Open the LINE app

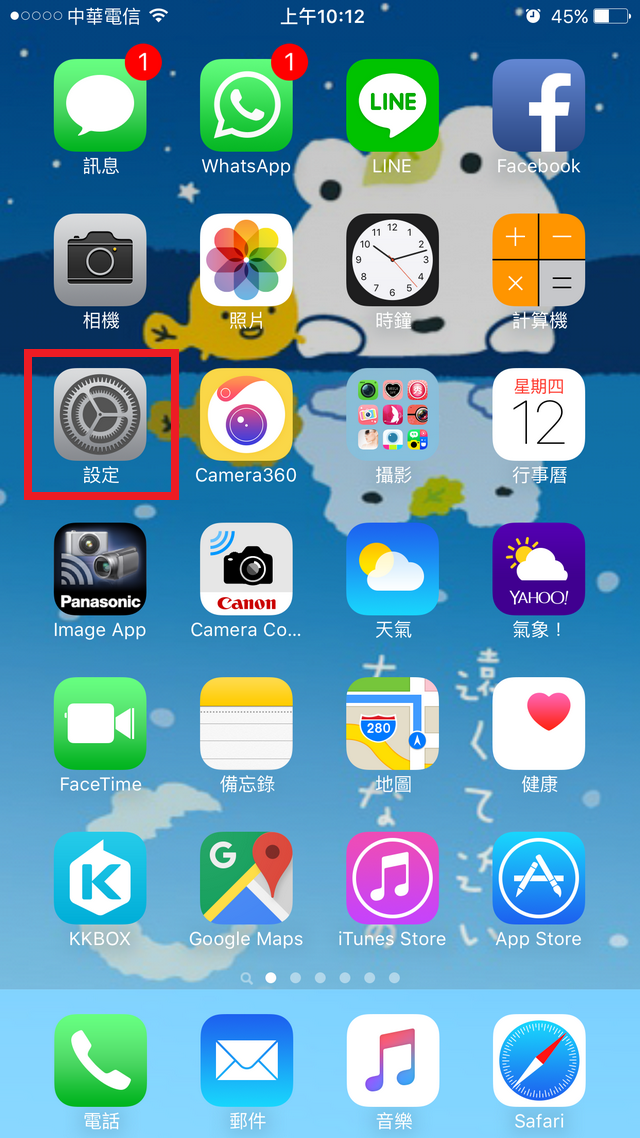click(392, 106)
